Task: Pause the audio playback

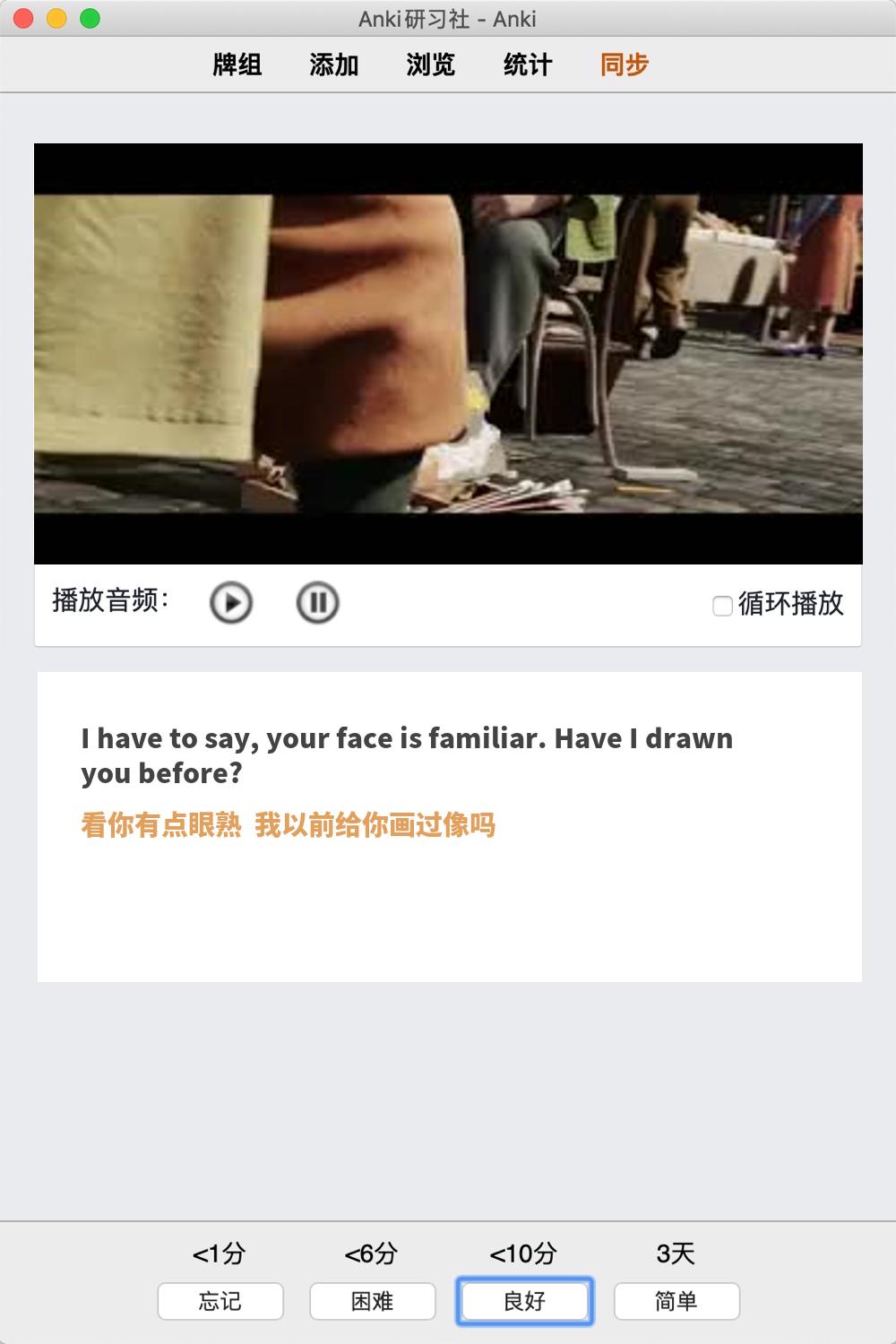Action: click(x=317, y=602)
